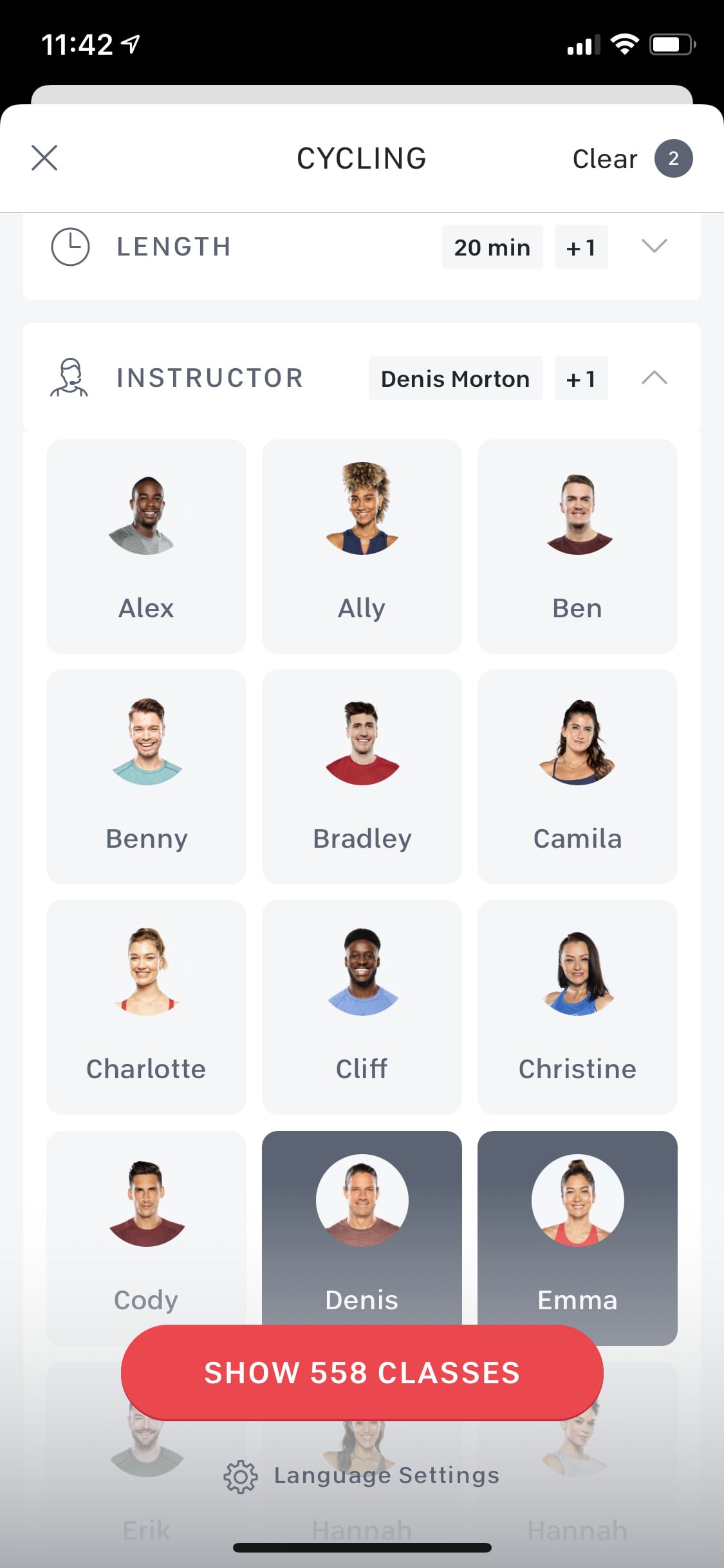
Task: Choose Ben as instructor
Action: (577, 546)
